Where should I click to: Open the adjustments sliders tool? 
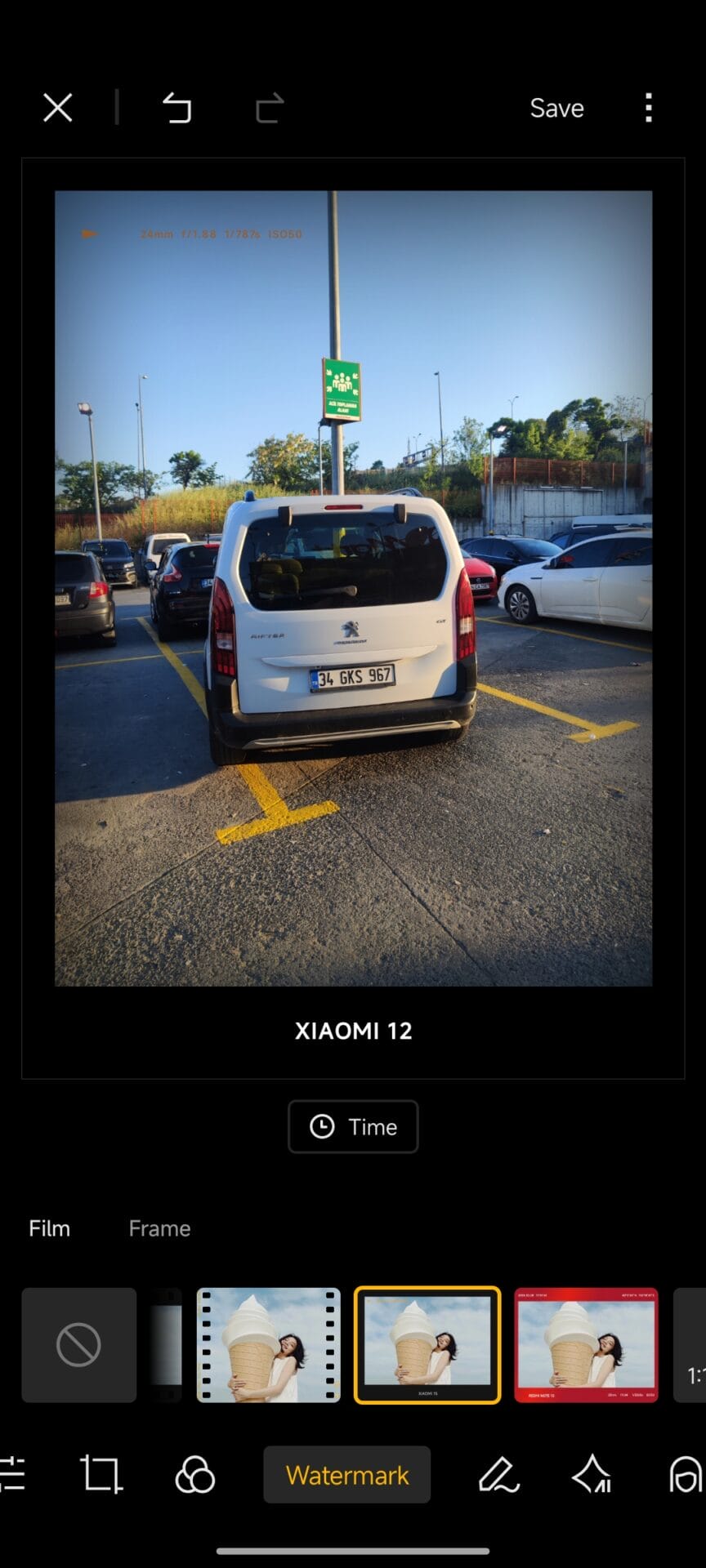pyautogui.click(x=12, y=1475)
